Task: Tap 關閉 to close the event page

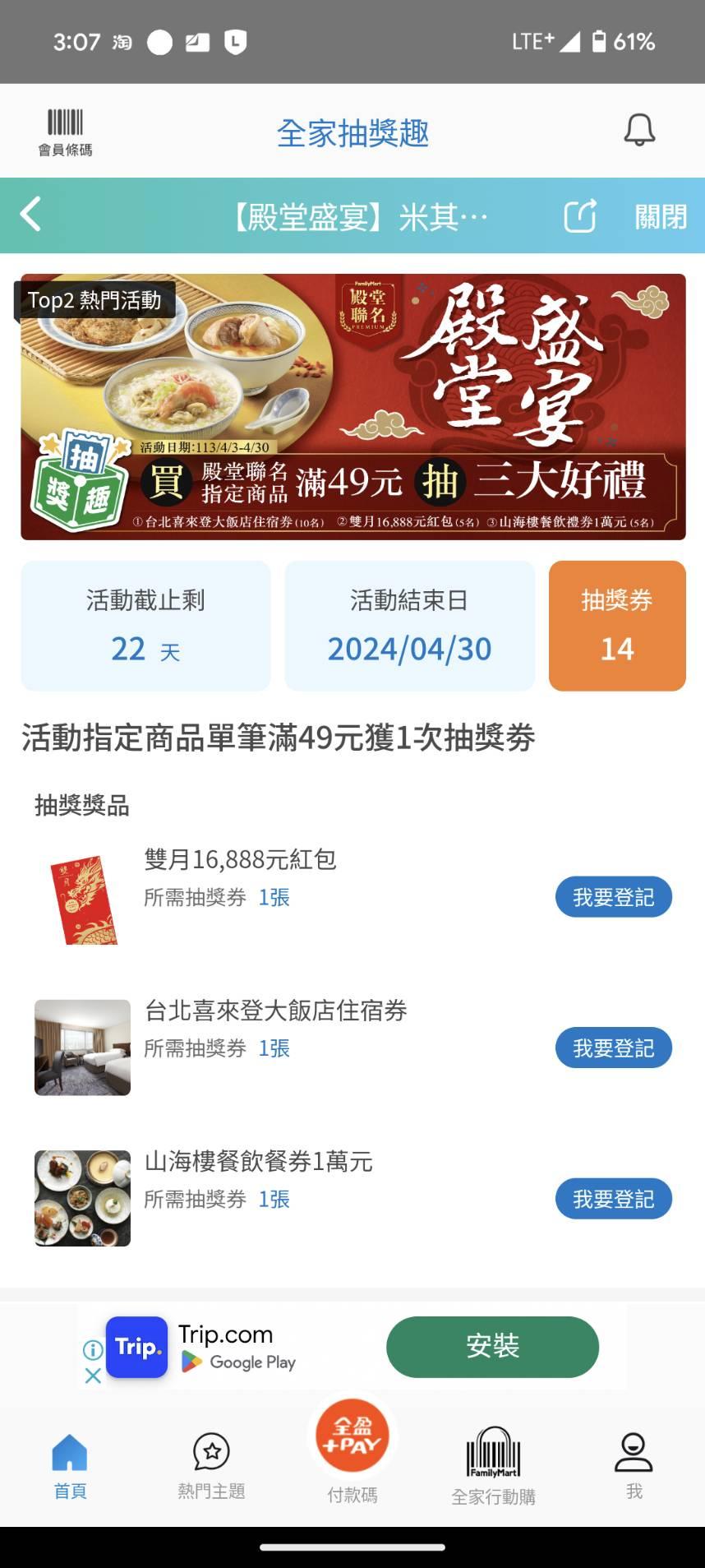Action: (x=660, y=217)
